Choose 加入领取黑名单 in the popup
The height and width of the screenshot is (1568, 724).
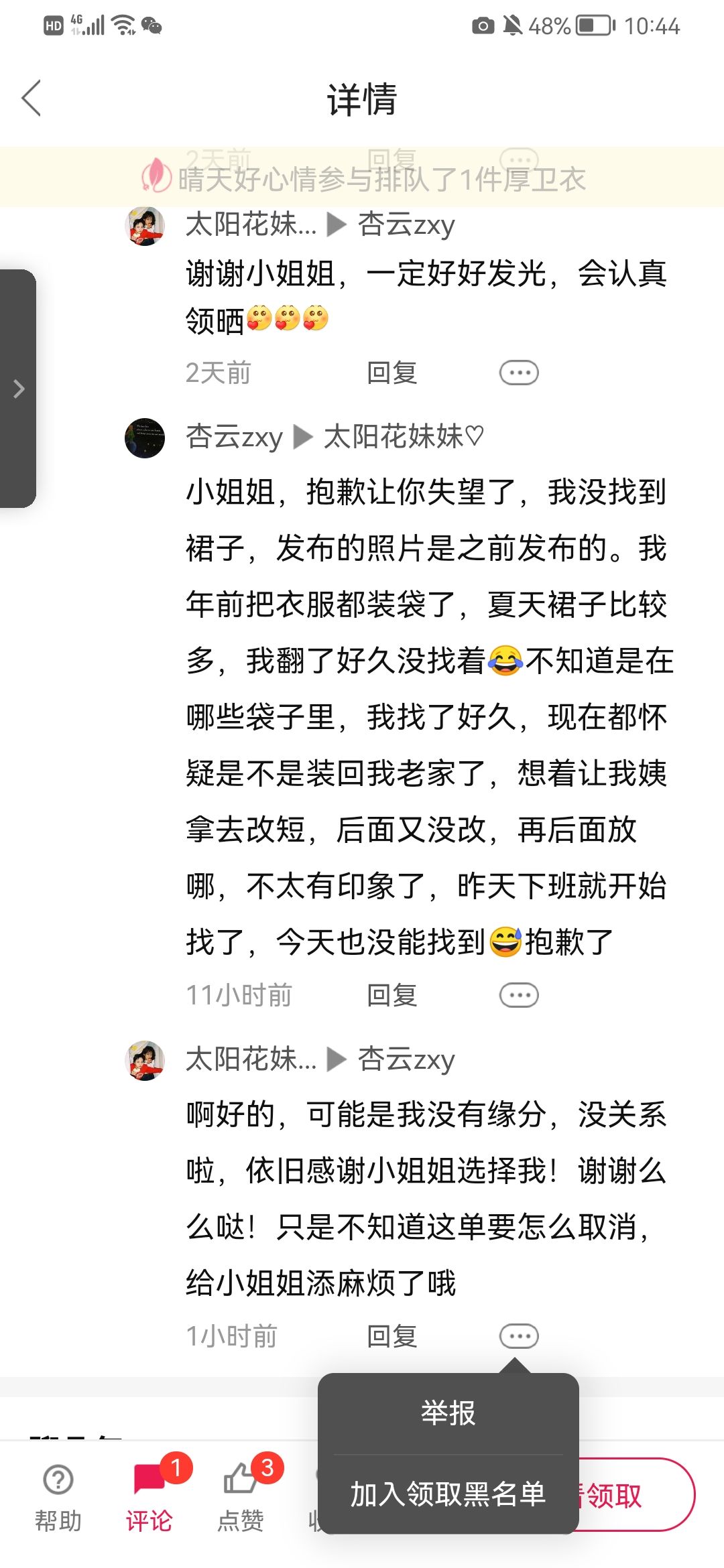(448, 1494)
